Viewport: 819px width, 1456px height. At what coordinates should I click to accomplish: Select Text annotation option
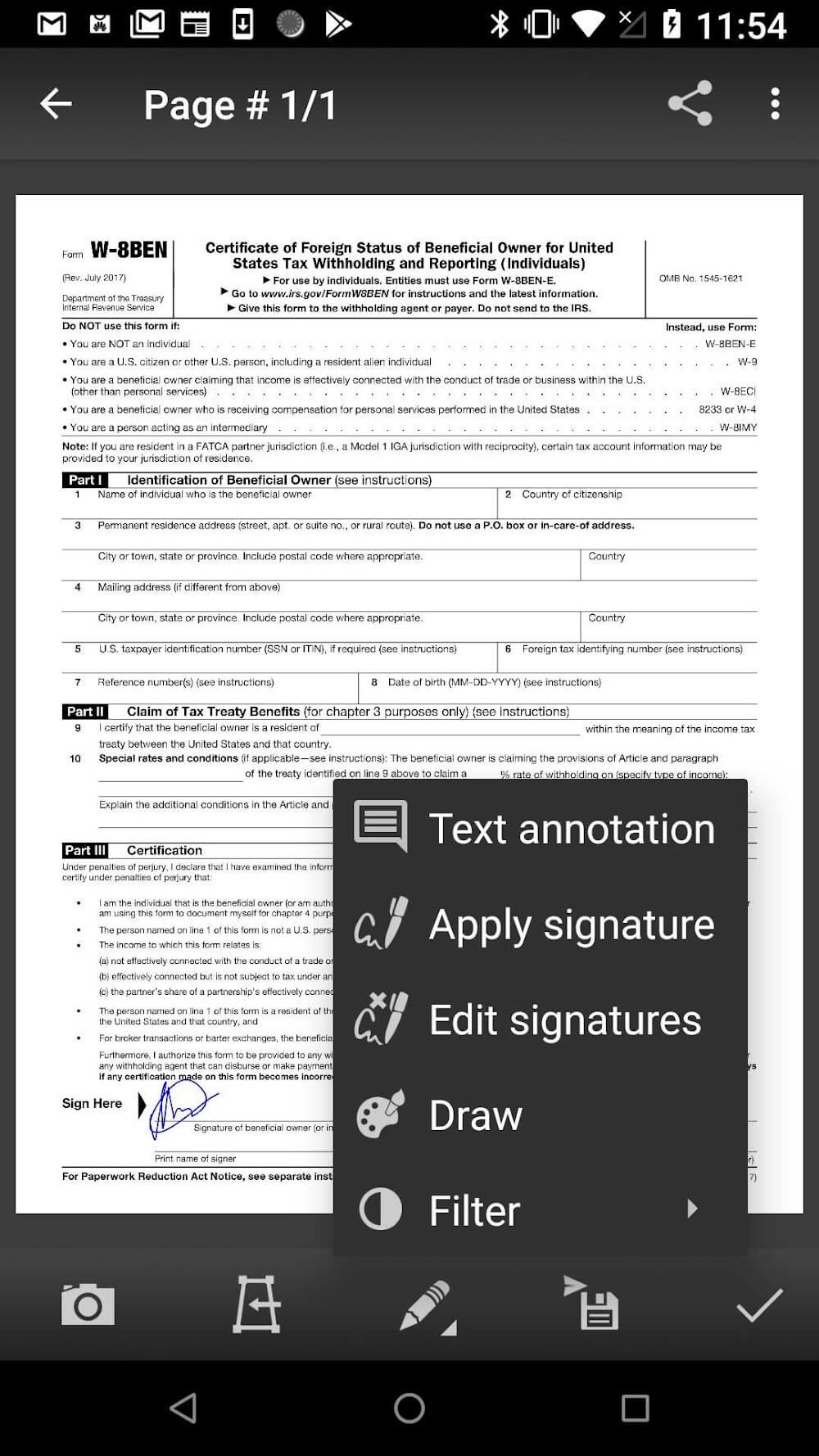coord(541,828)
